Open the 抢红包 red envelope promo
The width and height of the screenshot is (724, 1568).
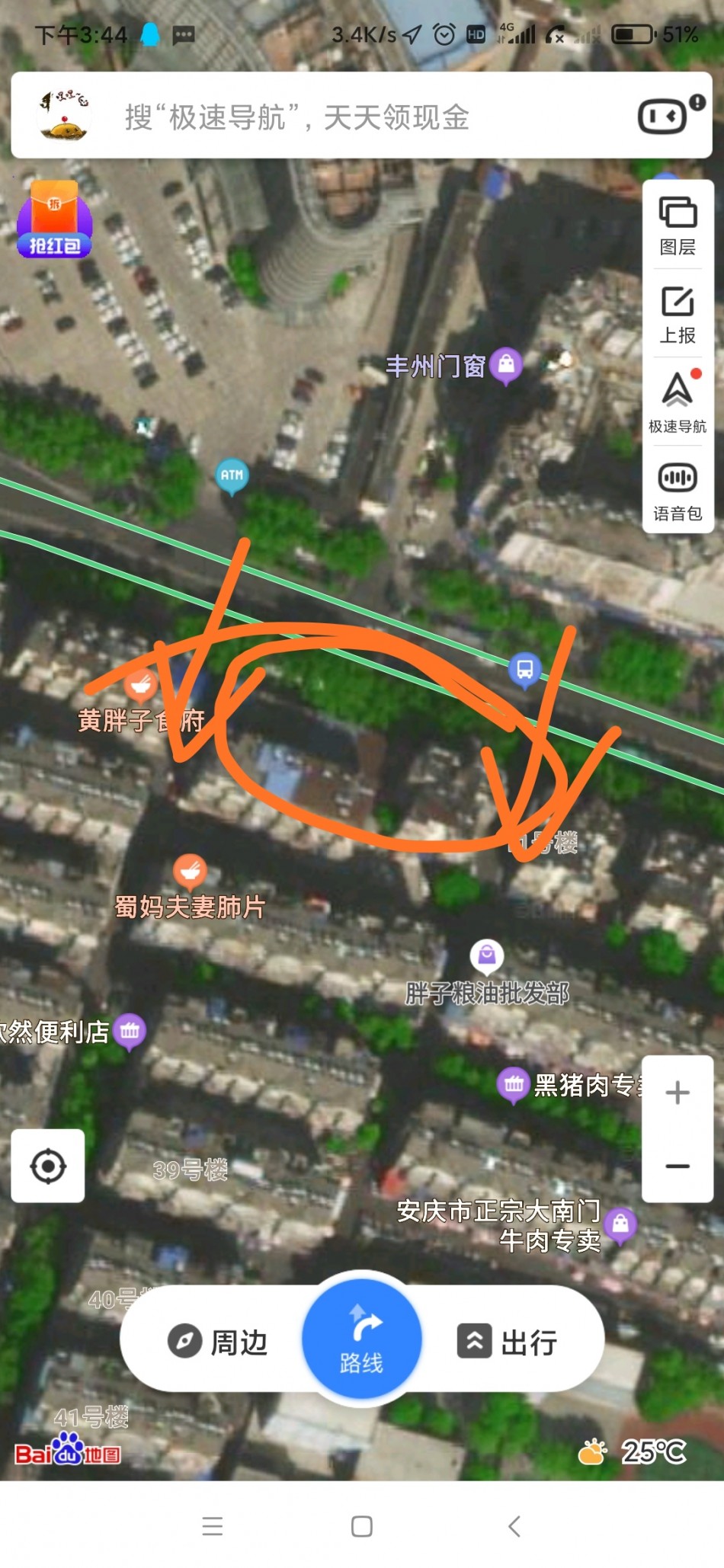tap(54, 220)
